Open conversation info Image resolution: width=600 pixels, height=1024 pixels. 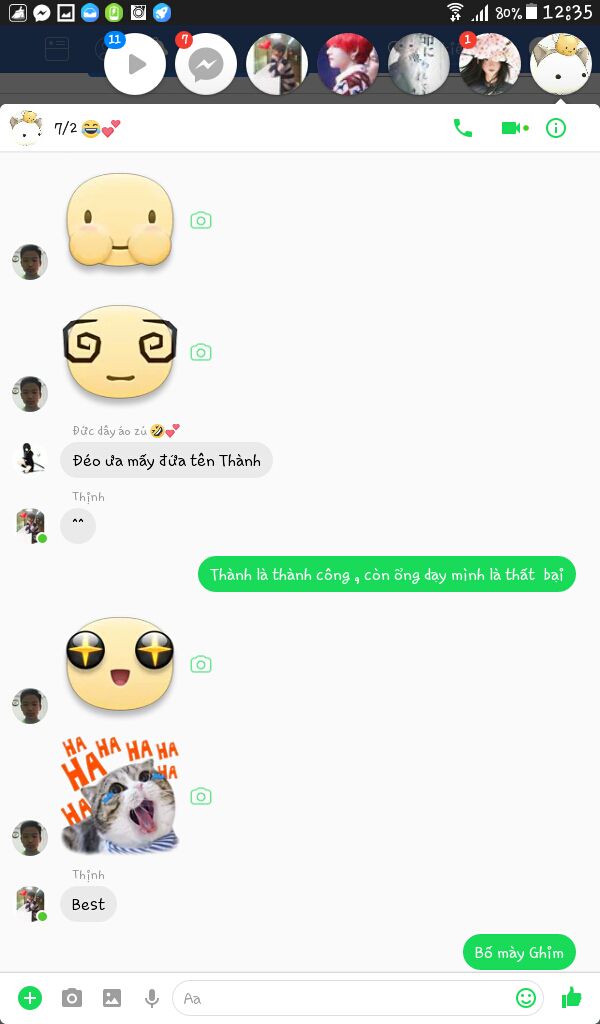pyautogui.click(x=556, y=128)
